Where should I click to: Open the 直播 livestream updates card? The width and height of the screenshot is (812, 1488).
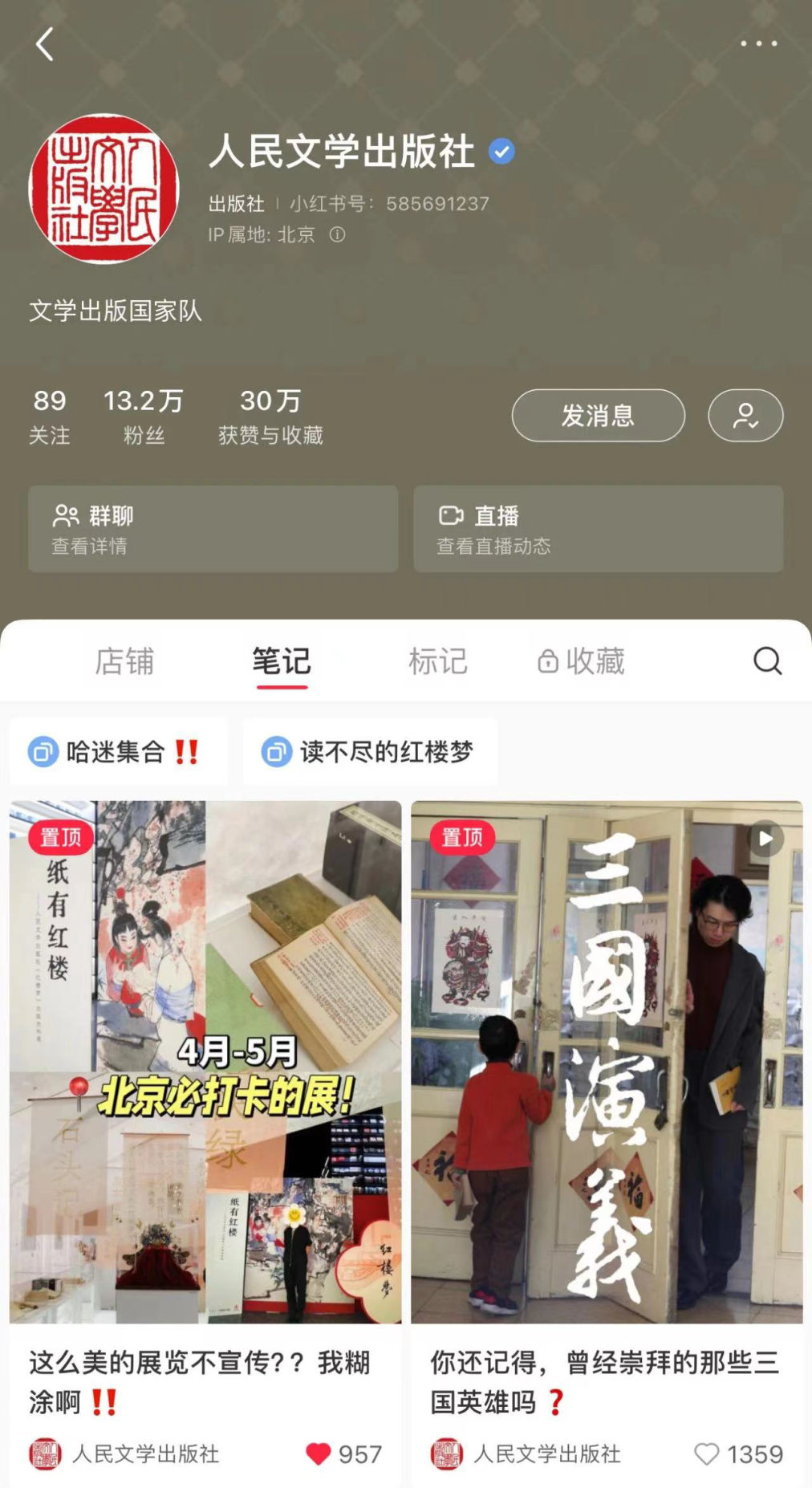click(x=598, y=529)
